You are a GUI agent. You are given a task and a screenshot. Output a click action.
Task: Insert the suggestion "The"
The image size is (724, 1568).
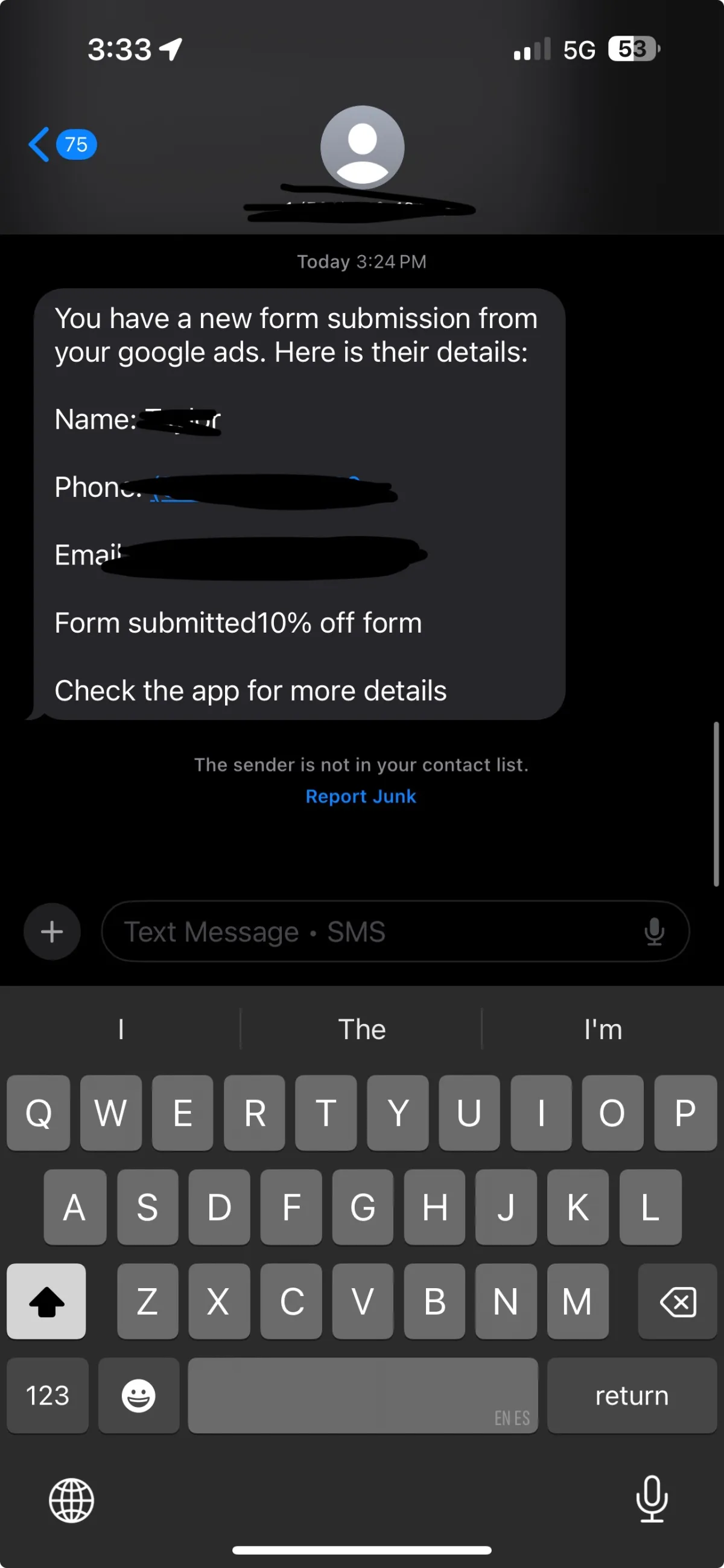coord(361,1029)
